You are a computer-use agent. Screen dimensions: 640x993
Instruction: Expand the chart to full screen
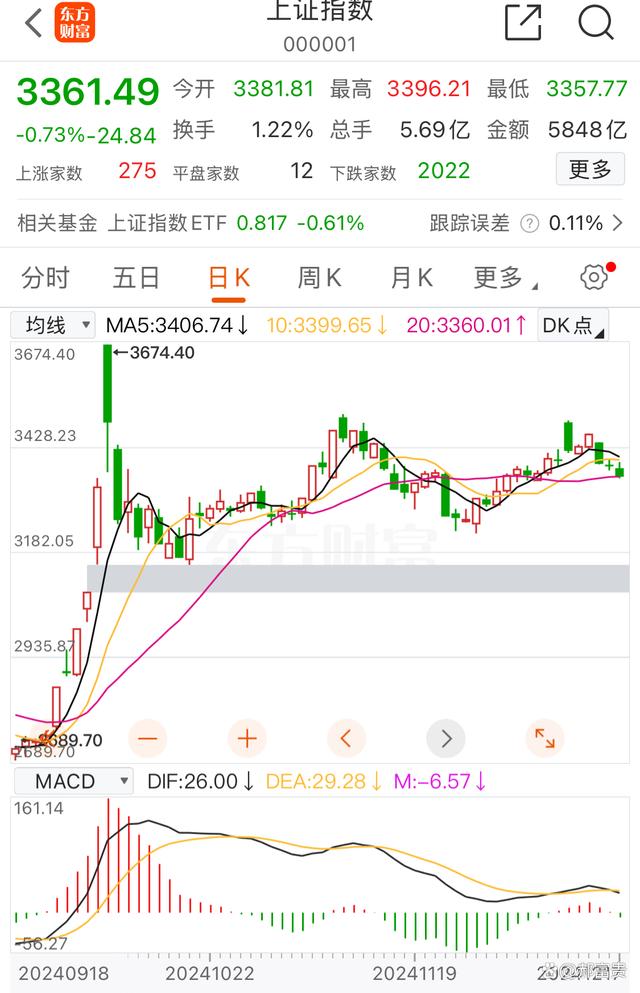545,739
